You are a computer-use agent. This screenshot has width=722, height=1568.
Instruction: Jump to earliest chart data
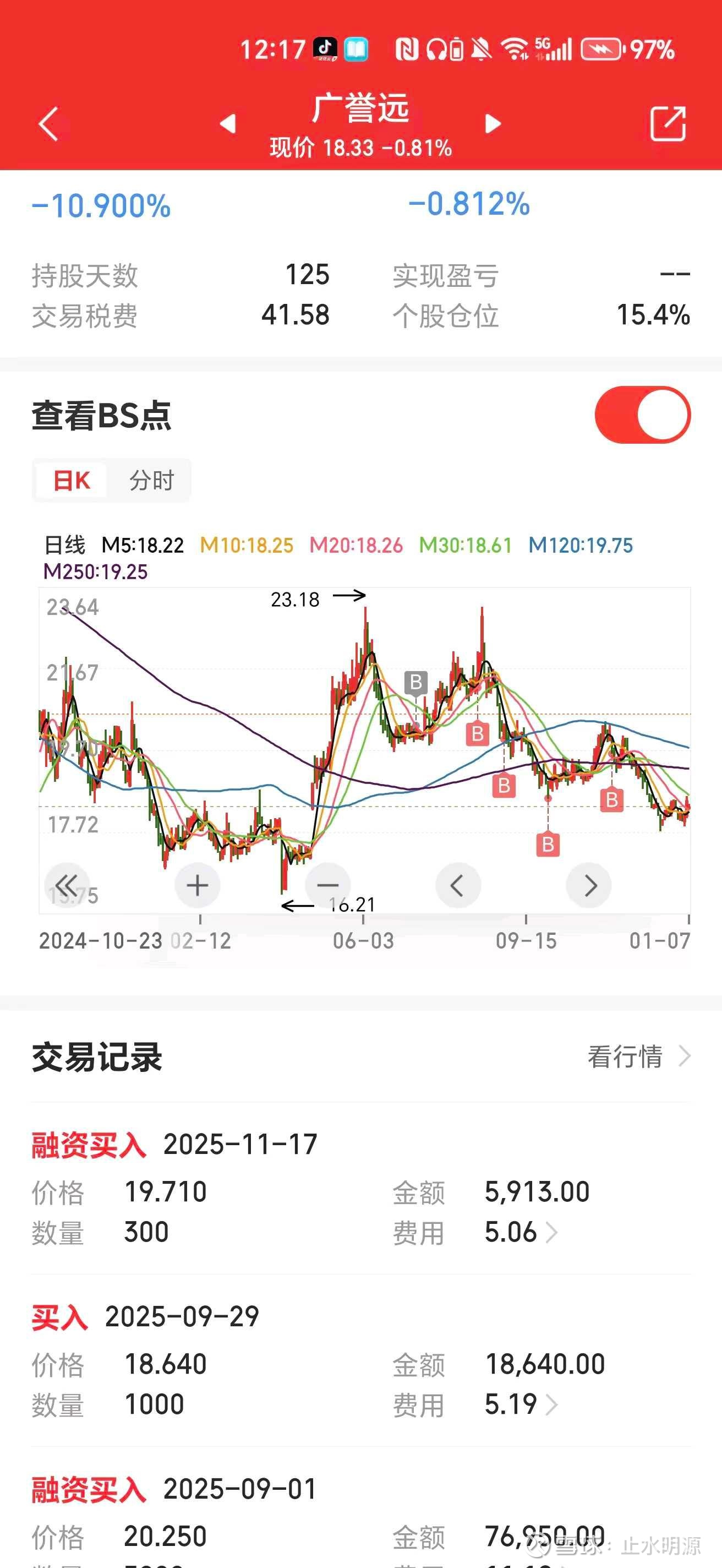pyautogui.click(x=67, y=885)
